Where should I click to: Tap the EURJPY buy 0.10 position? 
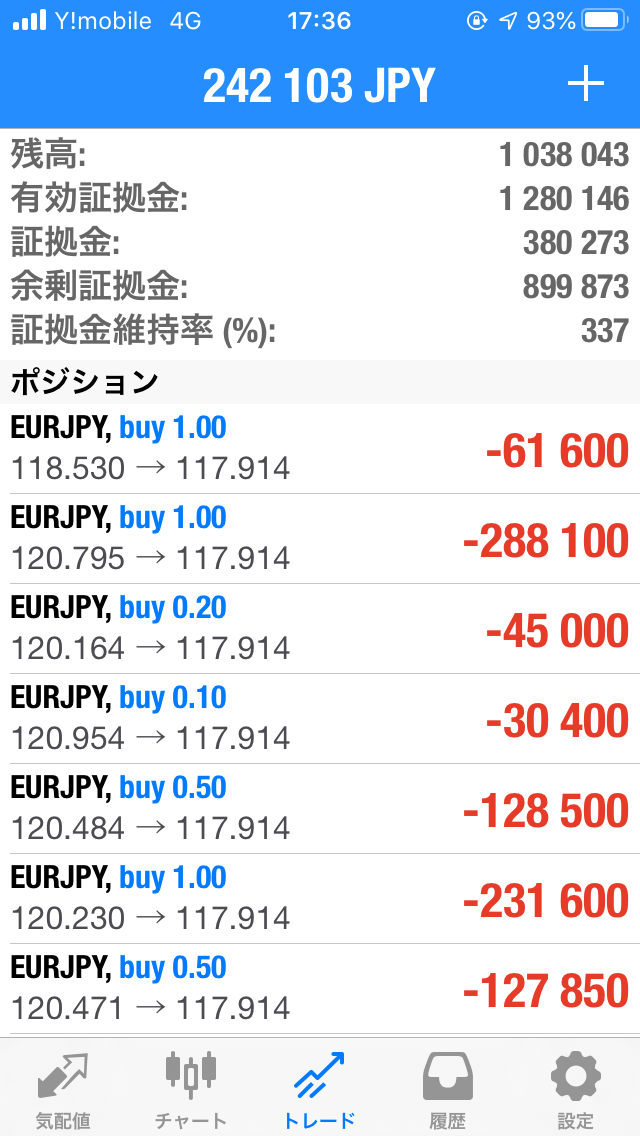(320, 719)
